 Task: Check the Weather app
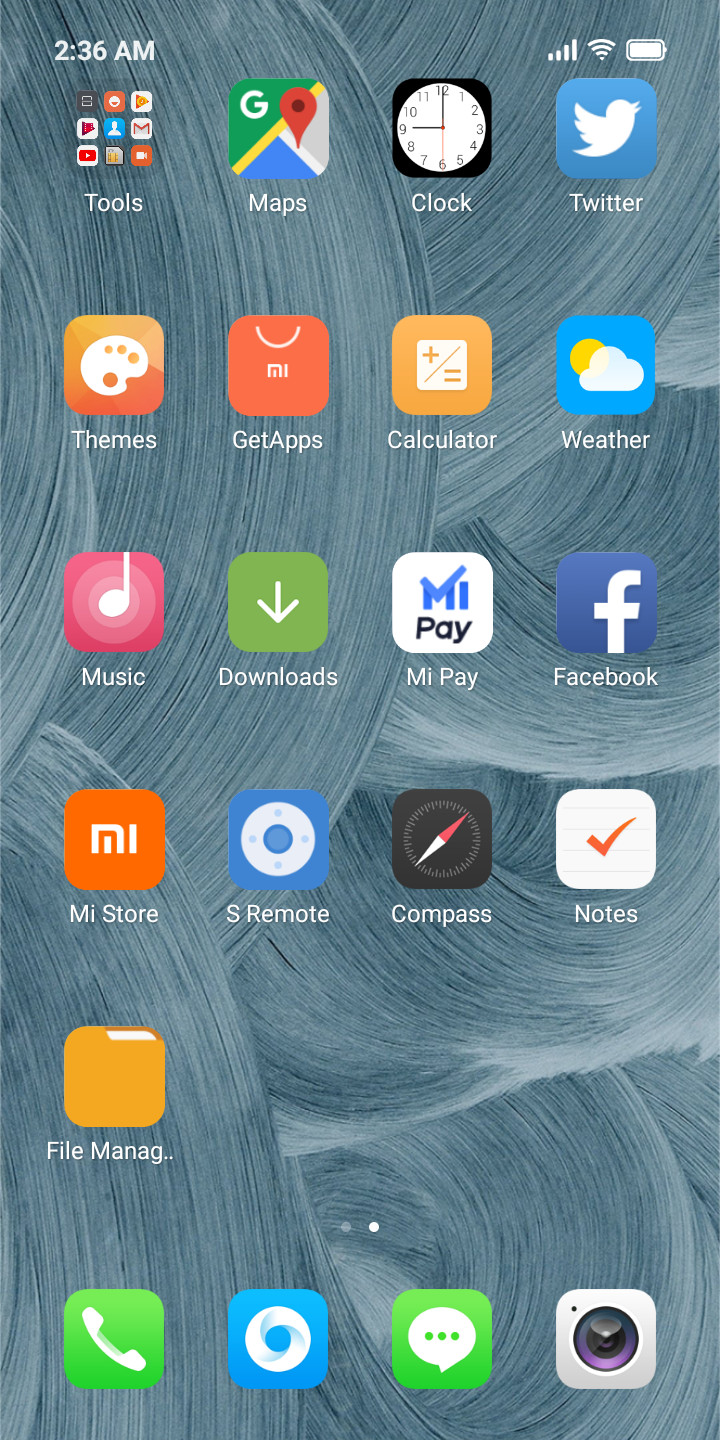[606, 366]
